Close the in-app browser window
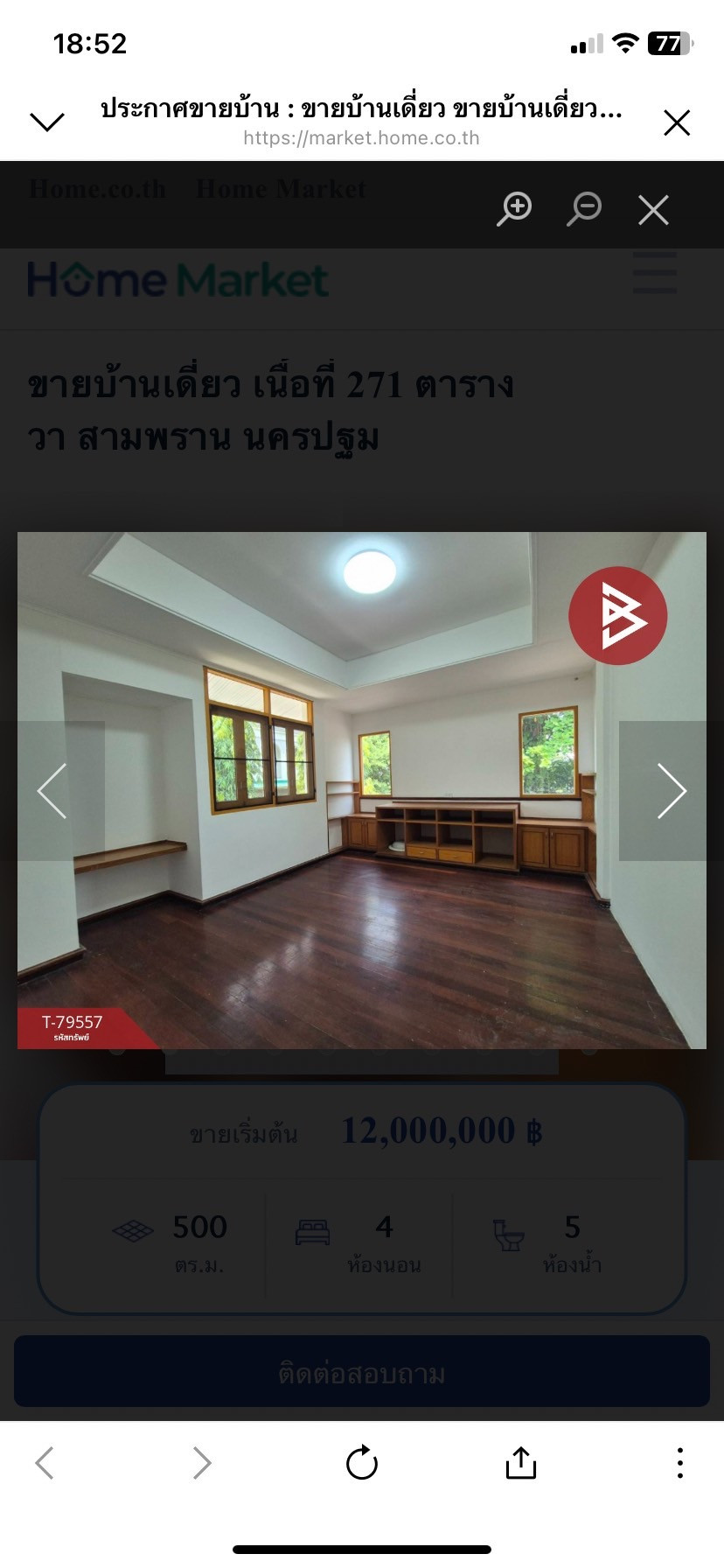The height and width of the screenshot is (1568, 724). point(677,122)
